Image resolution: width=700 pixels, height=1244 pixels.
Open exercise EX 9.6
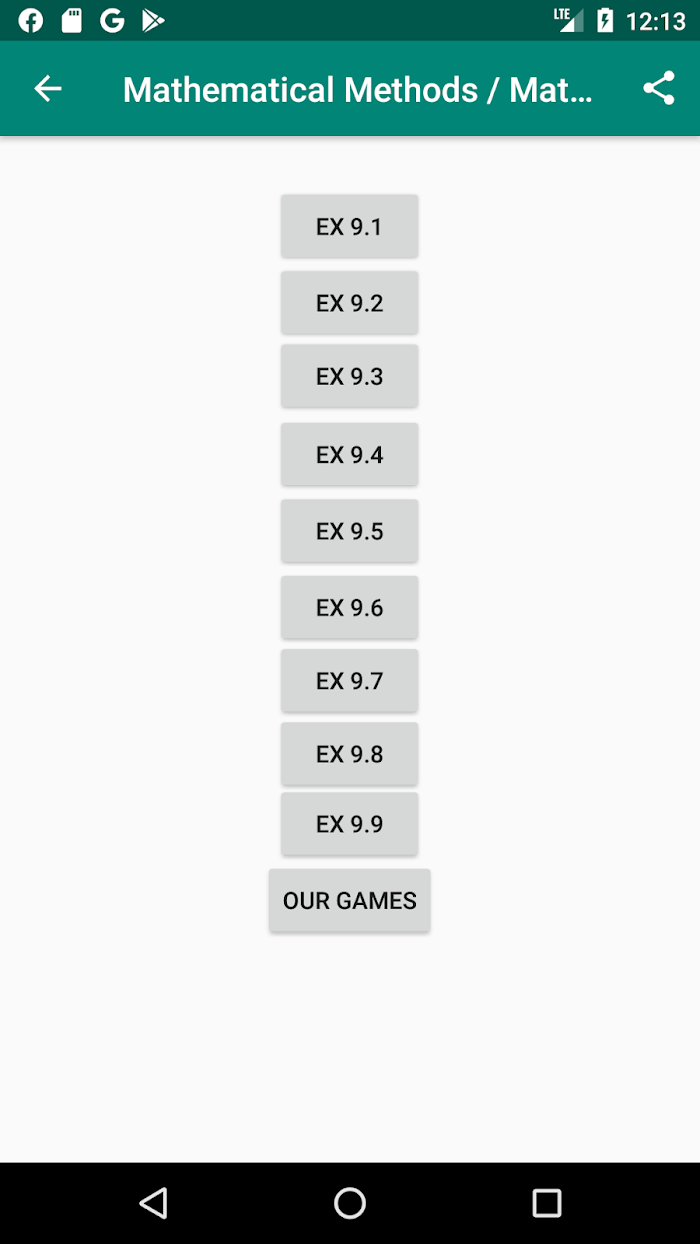point(349,608)
